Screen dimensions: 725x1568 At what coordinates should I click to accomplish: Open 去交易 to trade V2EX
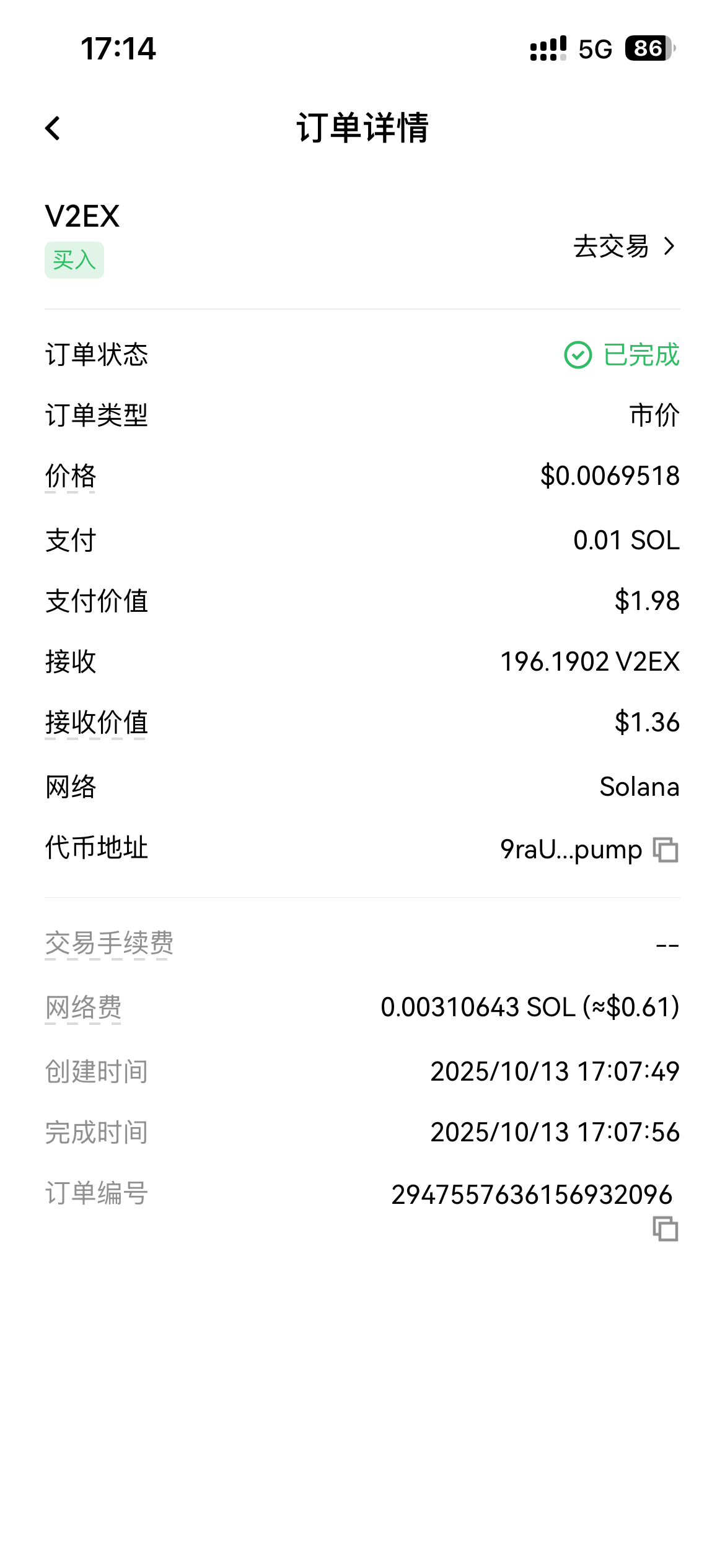pos(623,246)
